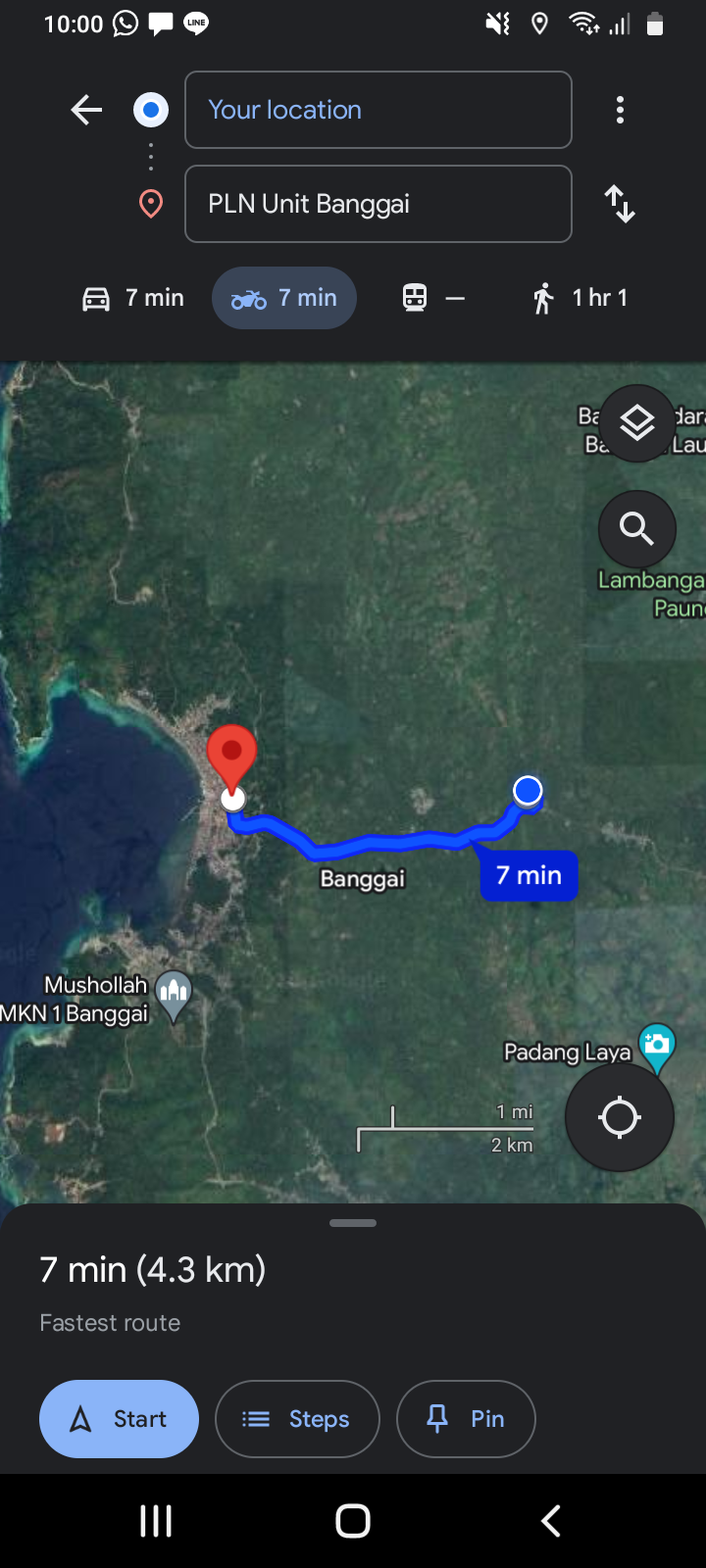Pin this route
Image resolution: width=706 pixels, height=1568 pixels.
click(466, 1419)
